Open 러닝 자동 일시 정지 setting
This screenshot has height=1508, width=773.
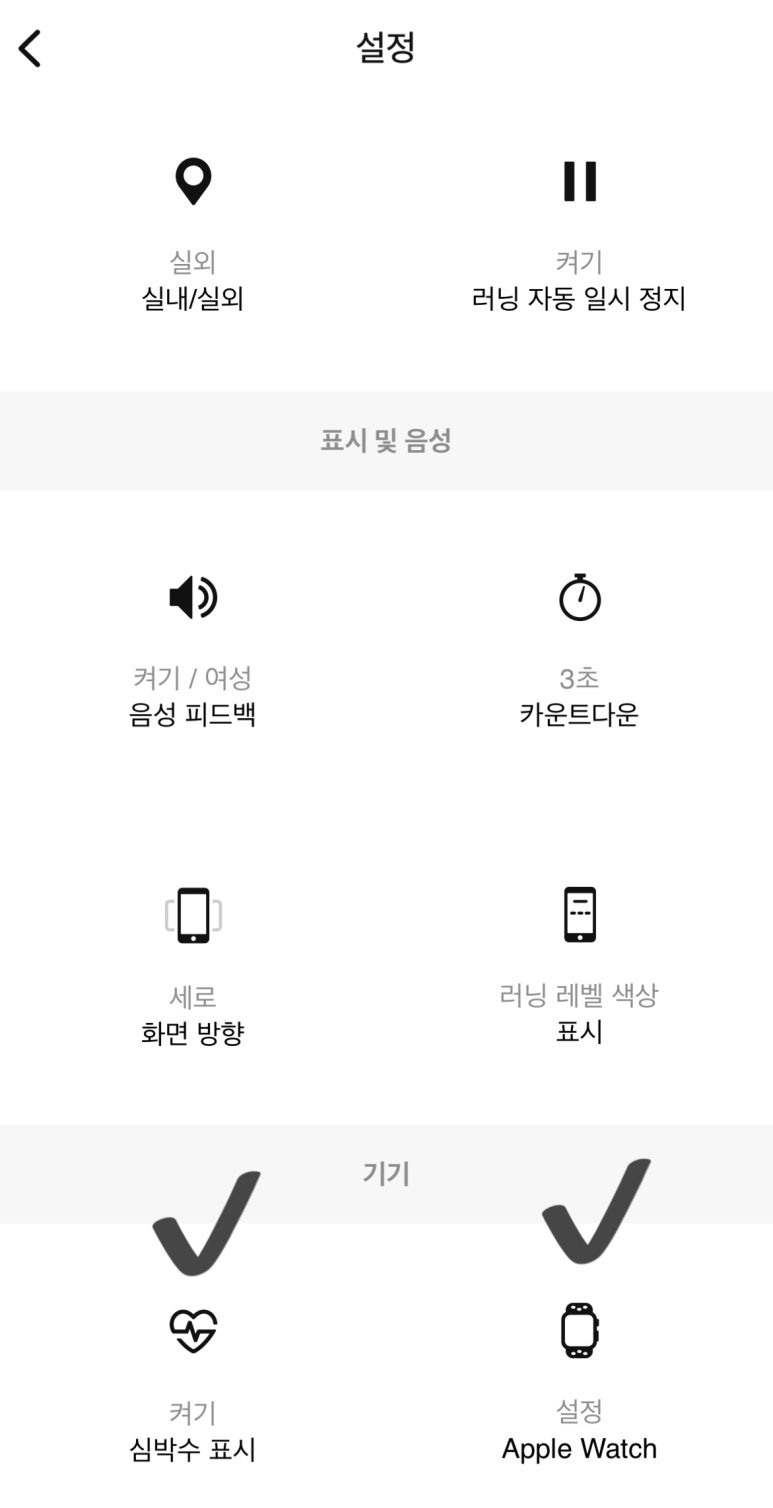point(579,238)
